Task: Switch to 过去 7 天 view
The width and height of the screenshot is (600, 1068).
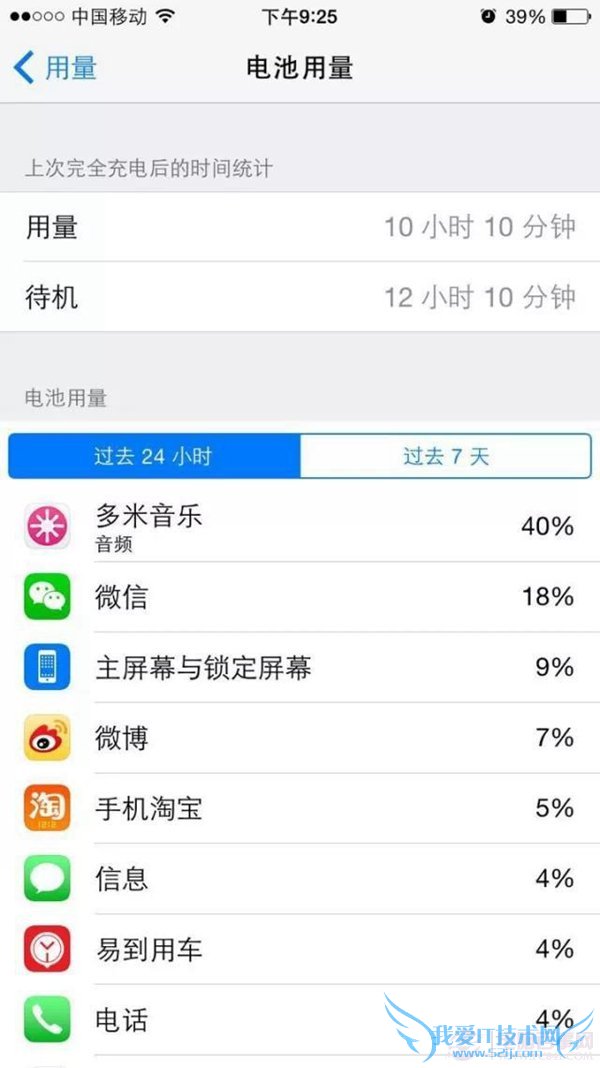Action: coord(446,457)
